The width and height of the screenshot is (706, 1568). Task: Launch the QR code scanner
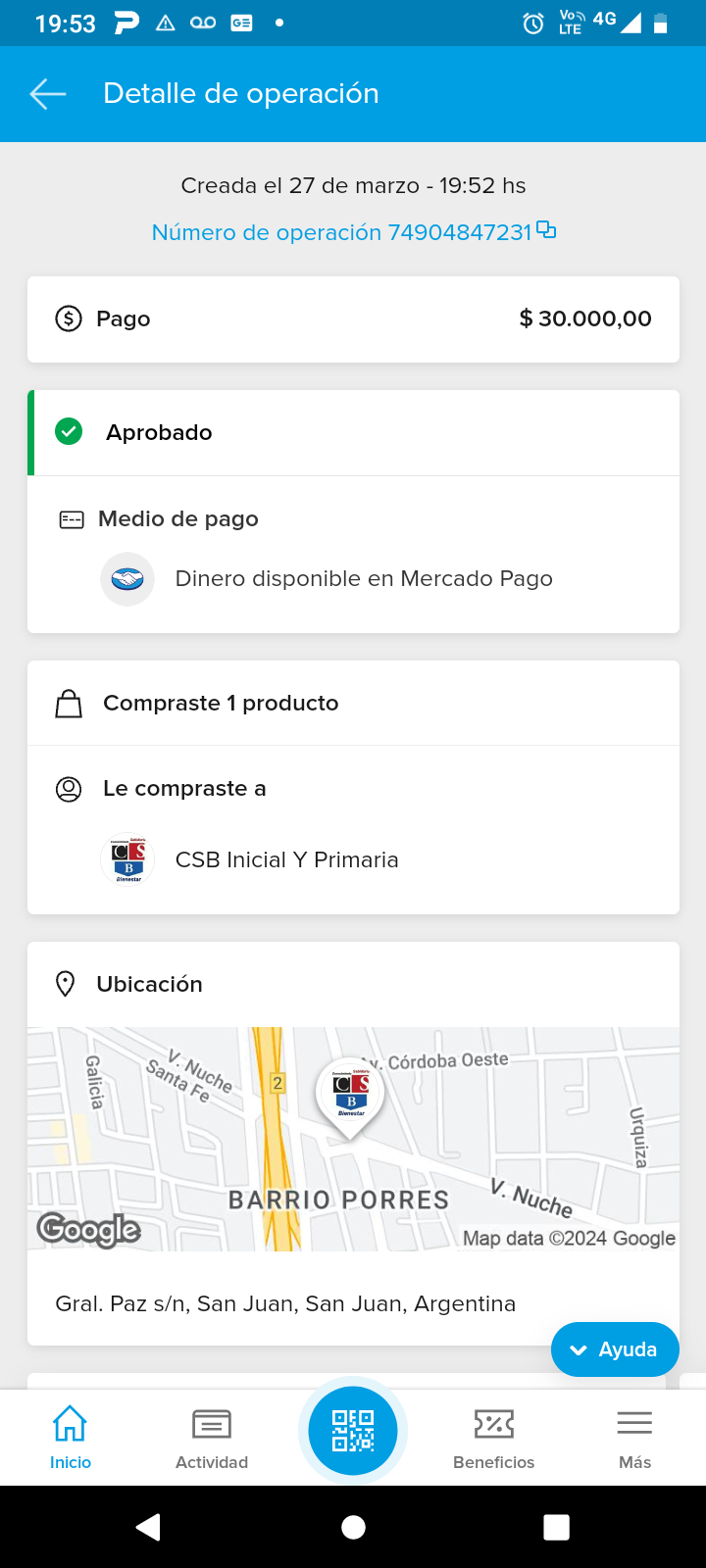tap(353, 1431)
